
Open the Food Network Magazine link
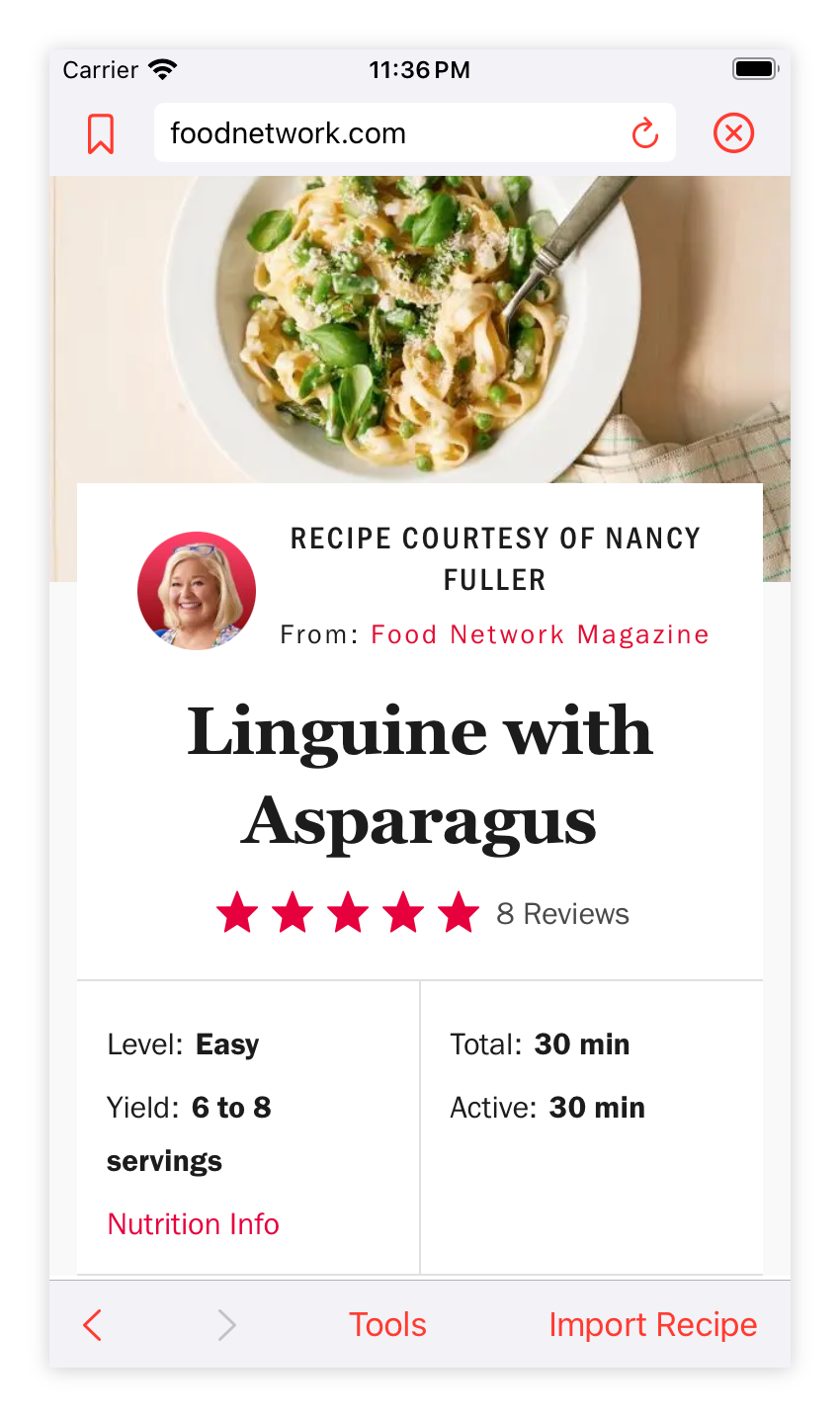(x=540, y=634)
